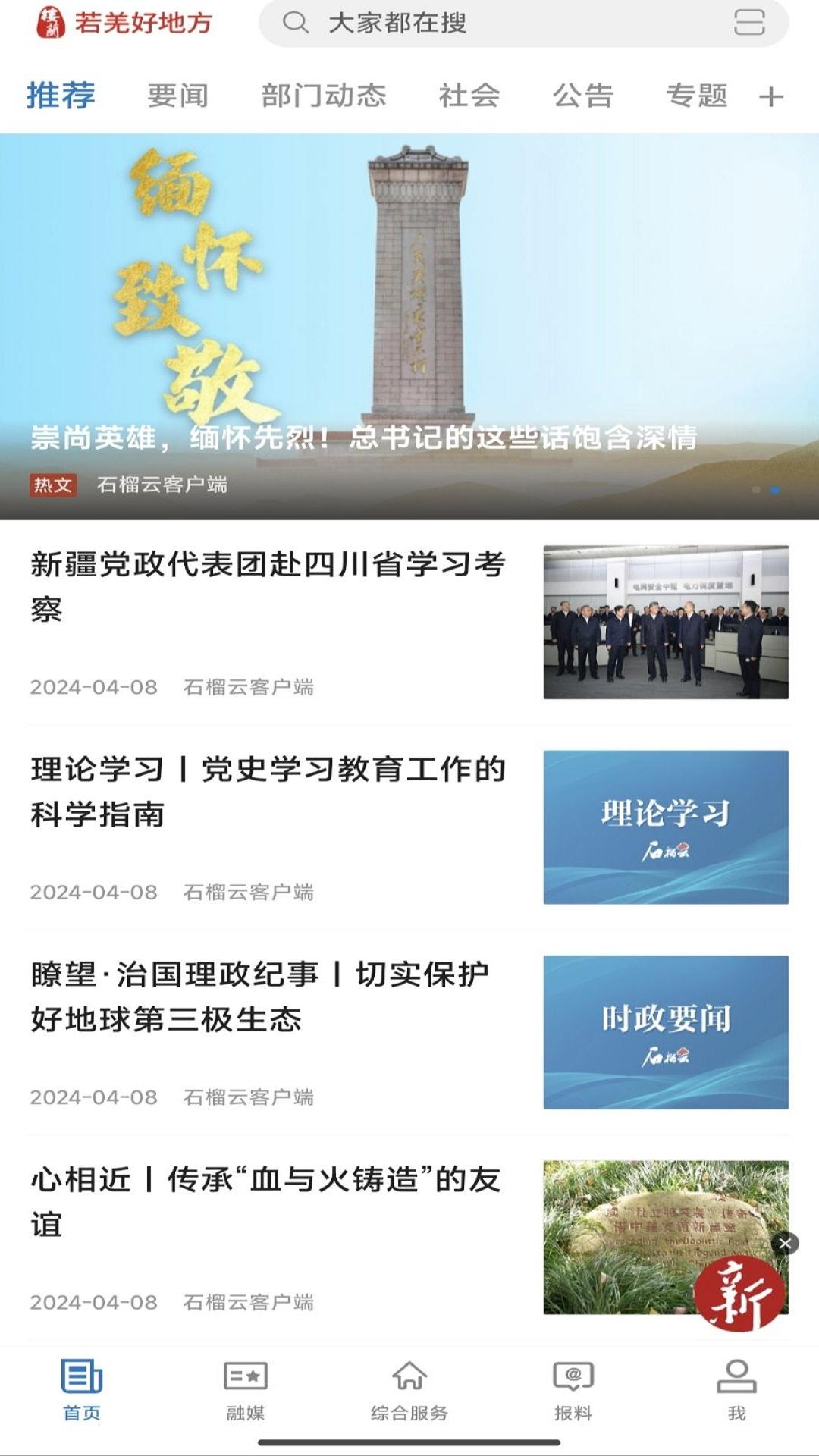
Task: Tap the second carousel pagination dot
Action: click(x=774, y=490)
